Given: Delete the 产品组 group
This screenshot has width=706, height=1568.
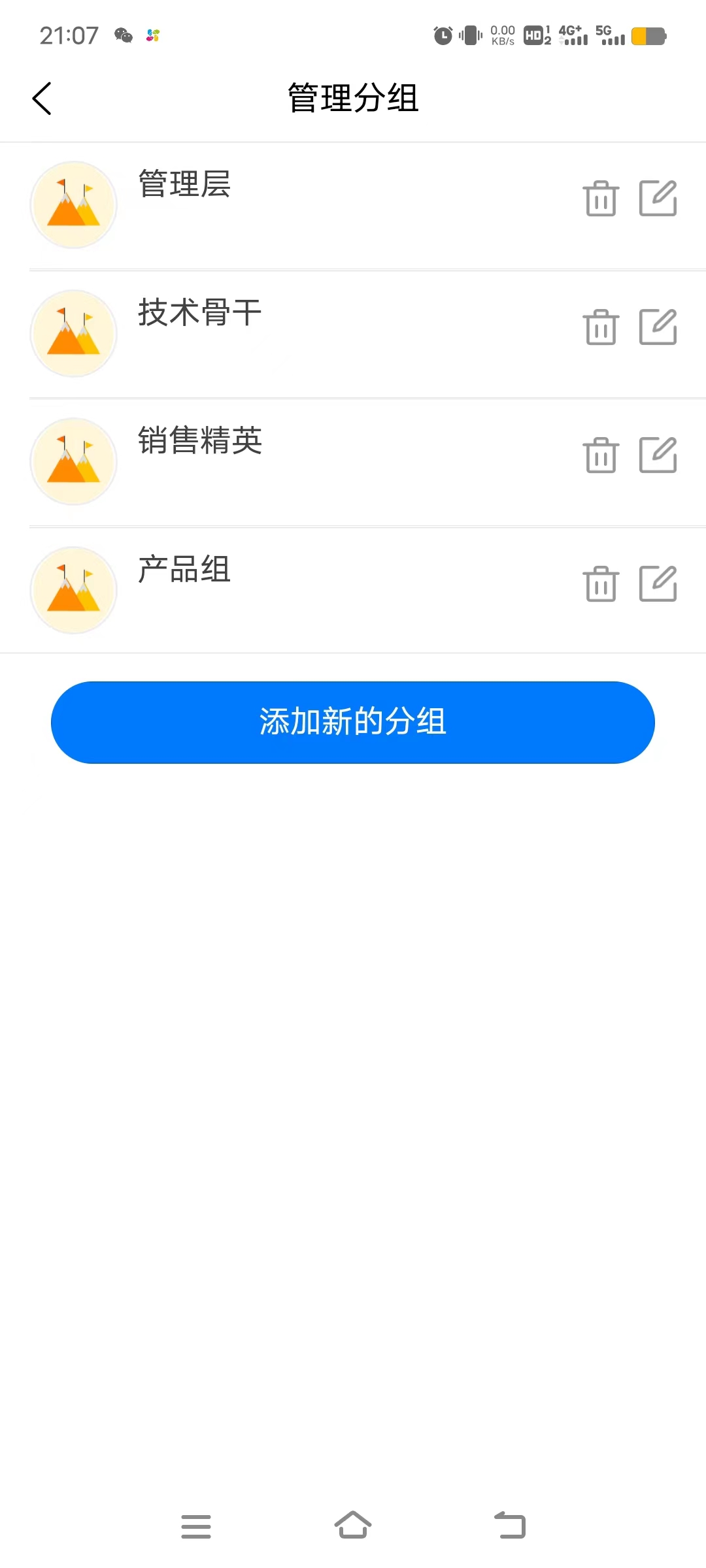Looking at the screenshot, I should click(x=601, y=583).
